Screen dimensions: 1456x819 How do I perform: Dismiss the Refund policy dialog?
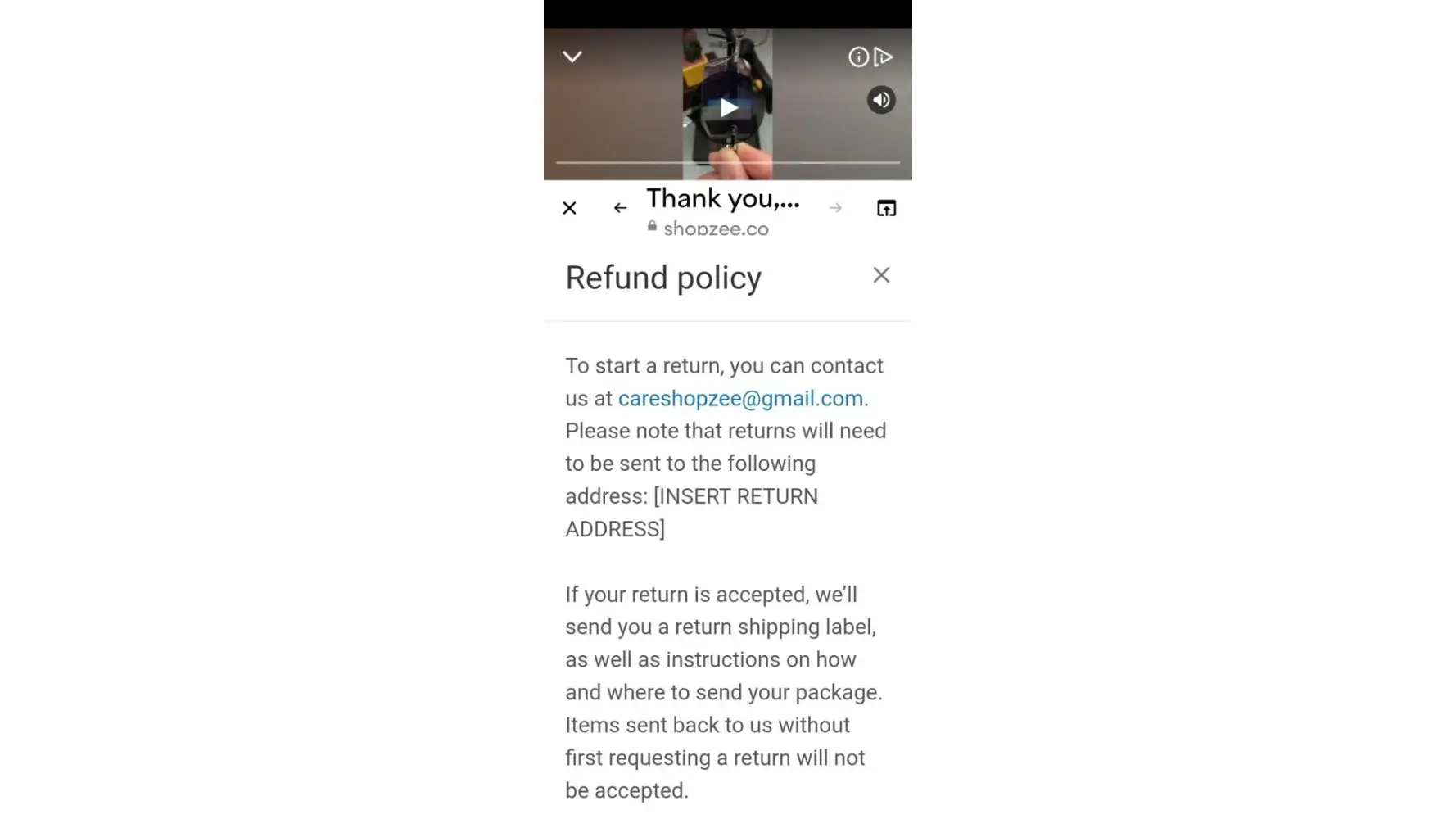[881, 275]
